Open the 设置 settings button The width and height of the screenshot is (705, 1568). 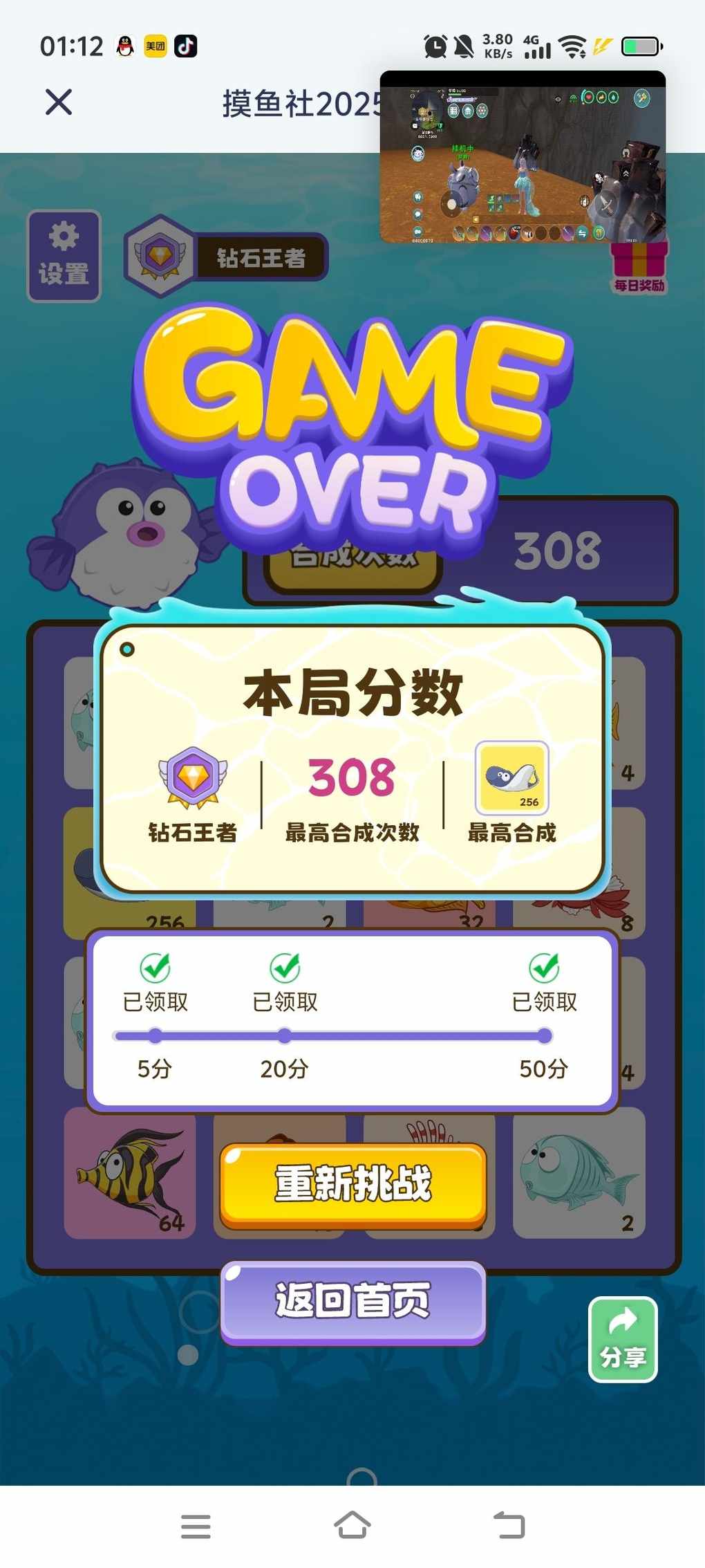[64, 256]
